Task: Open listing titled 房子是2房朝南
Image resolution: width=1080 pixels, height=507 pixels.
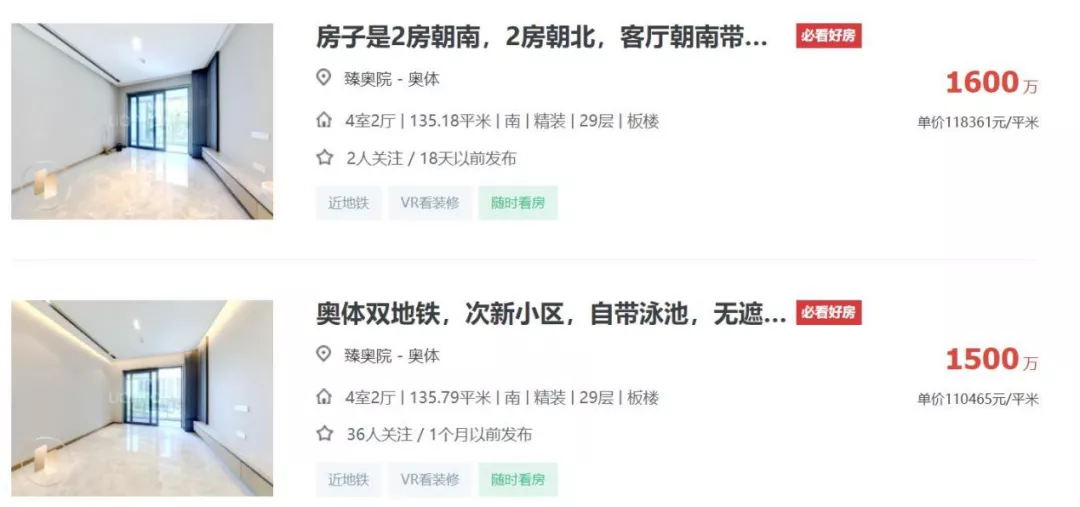Action: click(542, 38)
